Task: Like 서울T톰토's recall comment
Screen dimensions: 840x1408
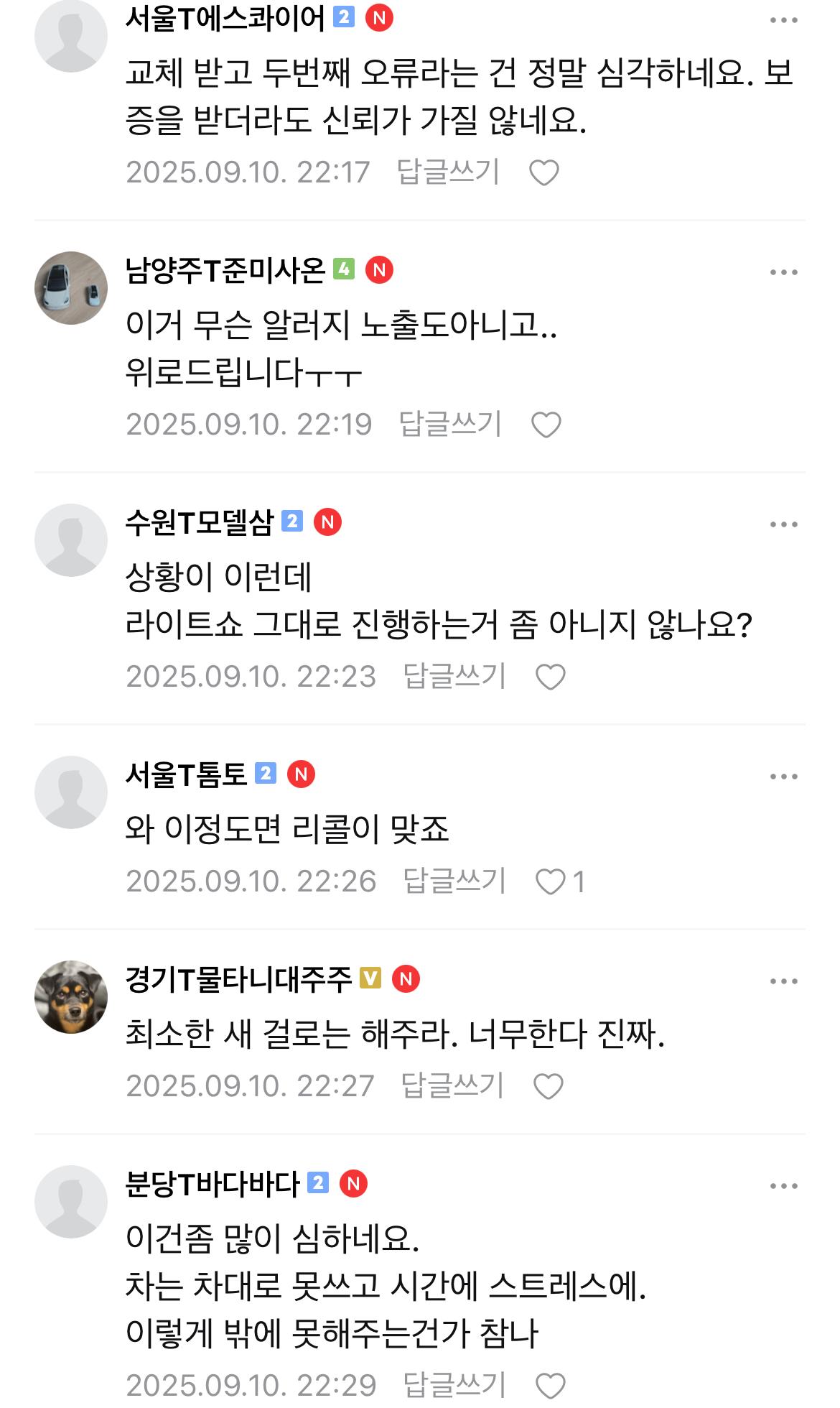Action: [551, 881]
